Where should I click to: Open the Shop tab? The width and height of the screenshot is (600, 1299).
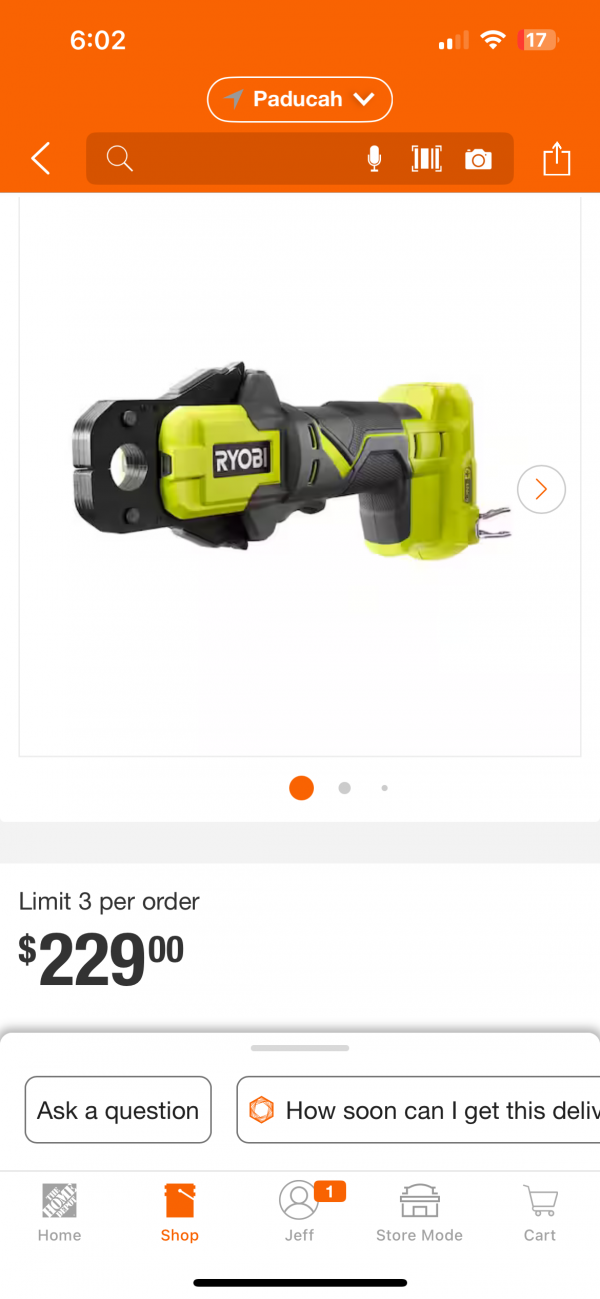(180, 1212)
